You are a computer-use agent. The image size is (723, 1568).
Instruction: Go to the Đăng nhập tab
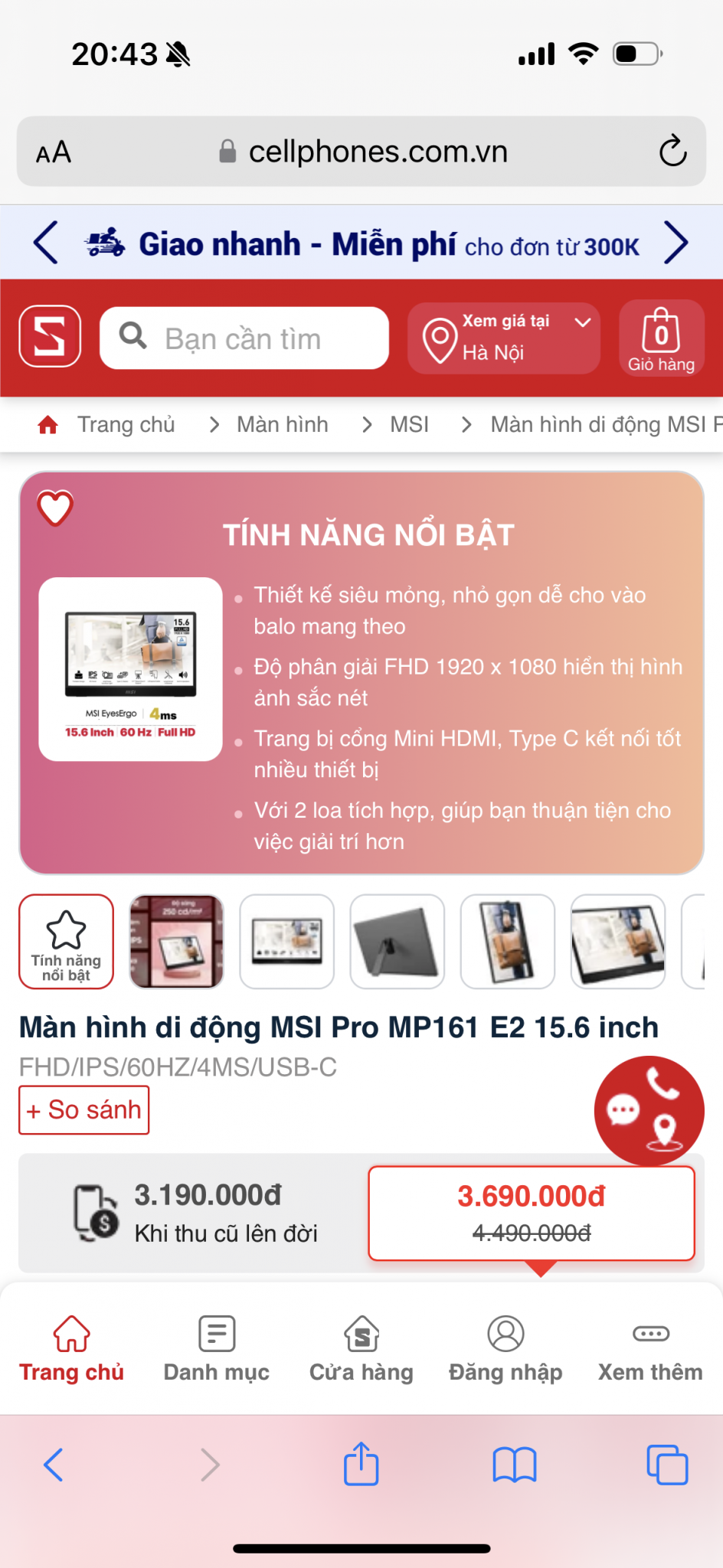505,1349
